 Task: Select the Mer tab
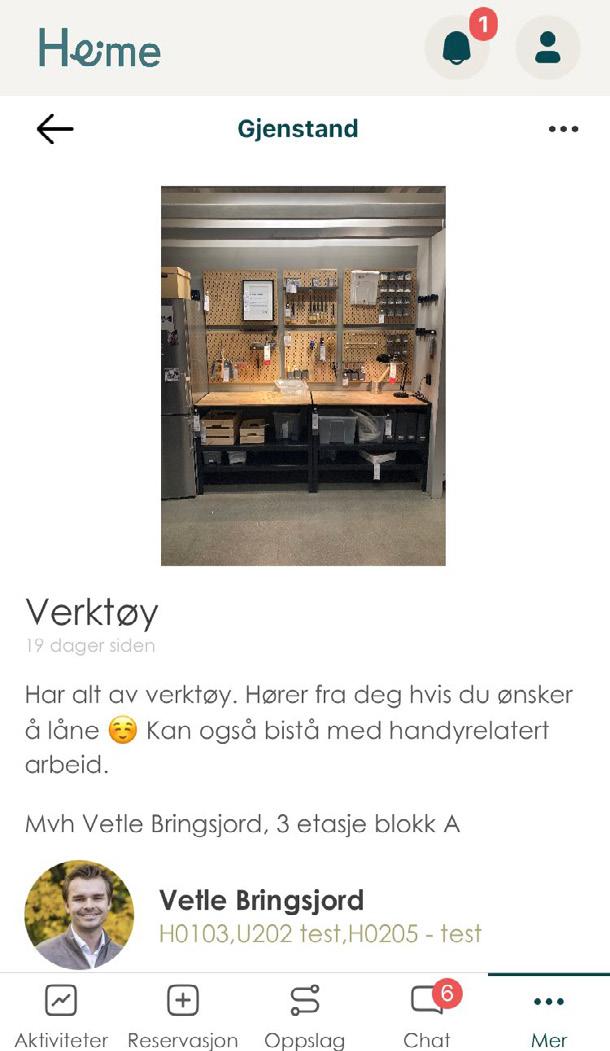pos(549,1013)
